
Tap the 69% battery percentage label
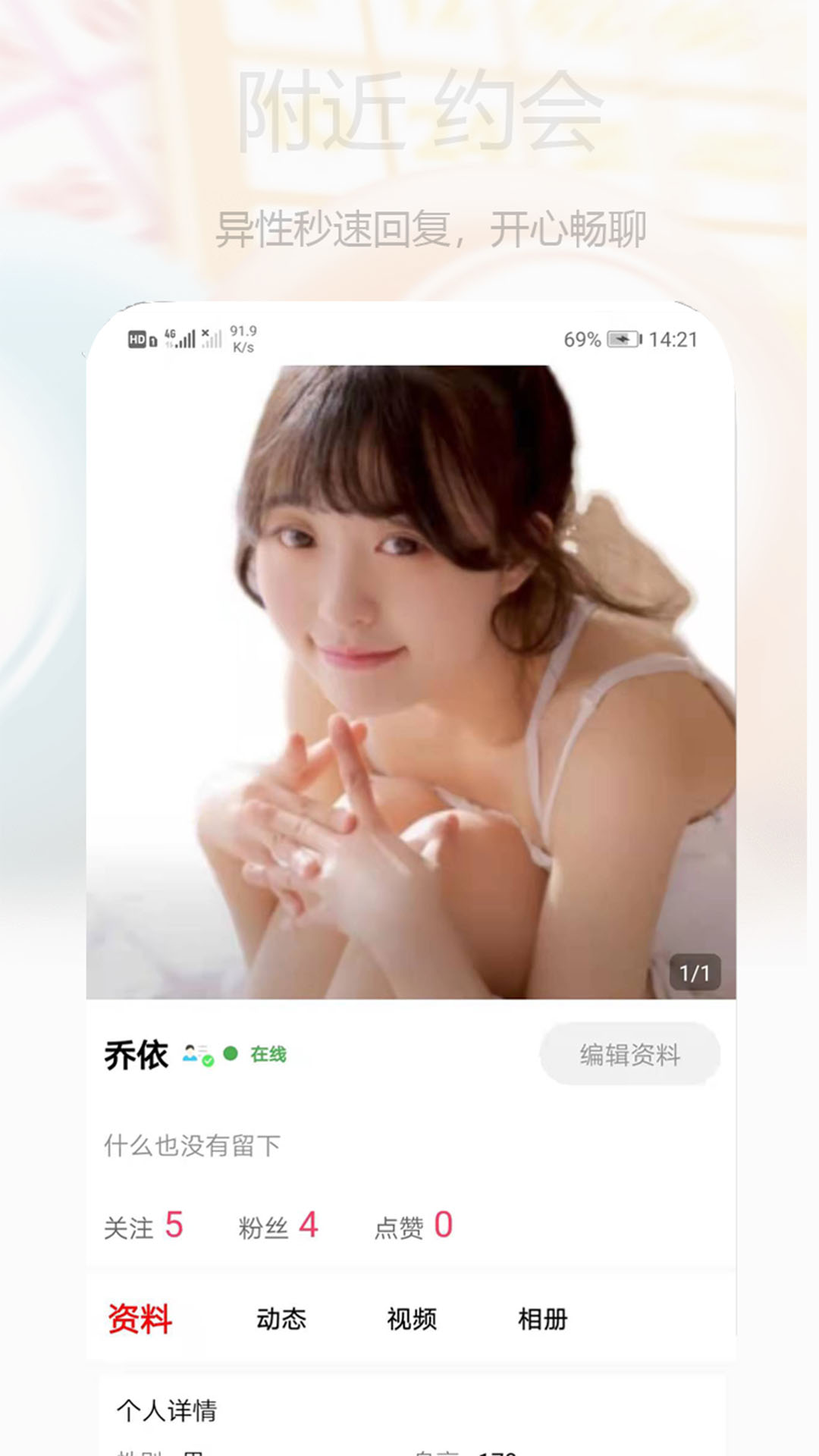click(x=582, y=339)
